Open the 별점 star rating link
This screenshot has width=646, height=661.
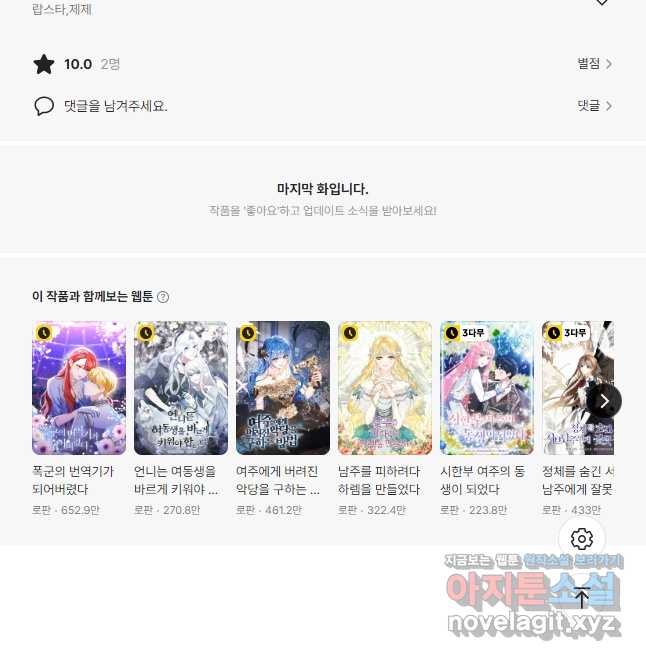pyautogui.click(x=594, y=64)
